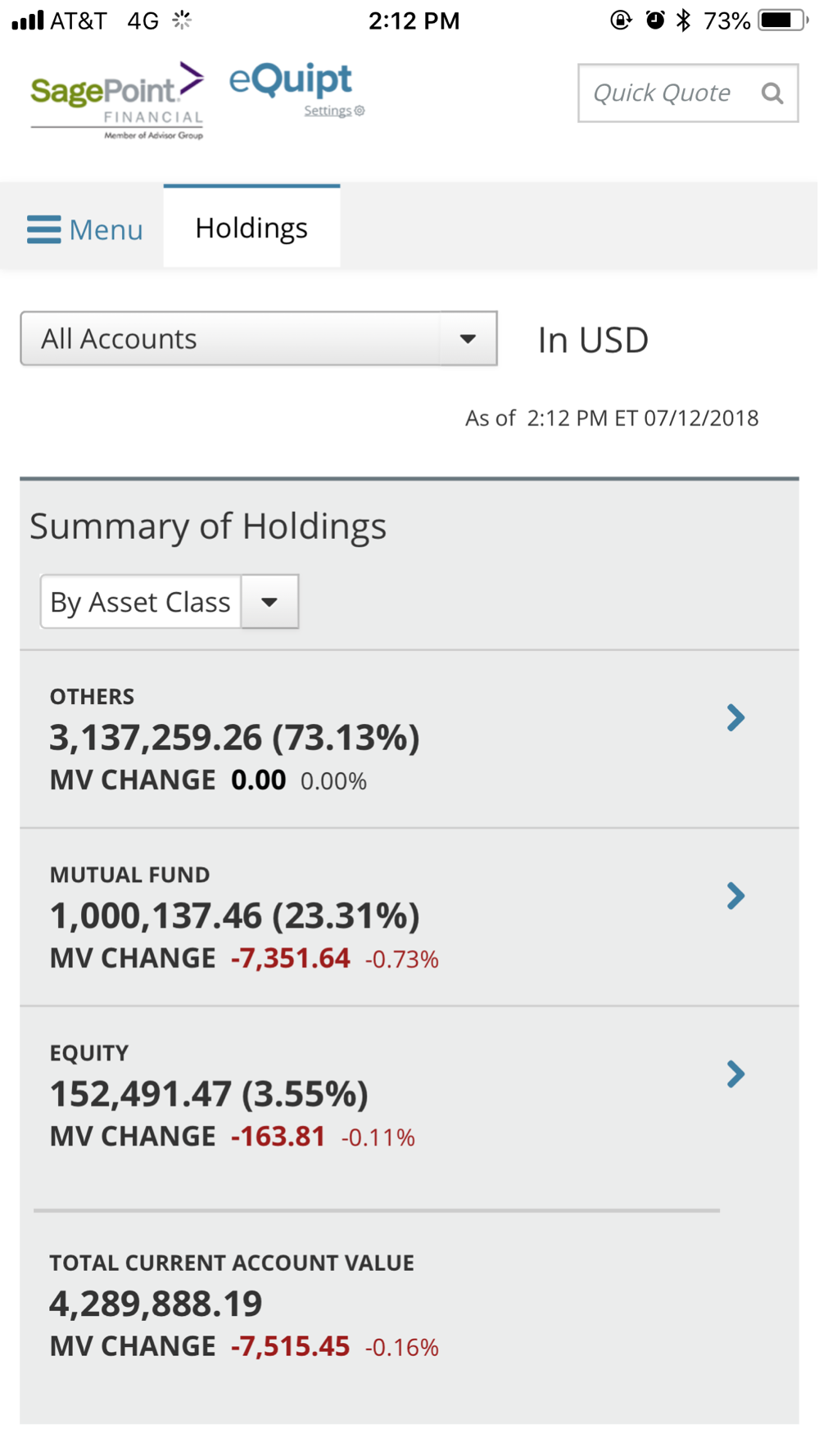This screenshot has height=1456, width=819.
Task: Tap the Quick Quote magnifier icon
Action: 771,93
